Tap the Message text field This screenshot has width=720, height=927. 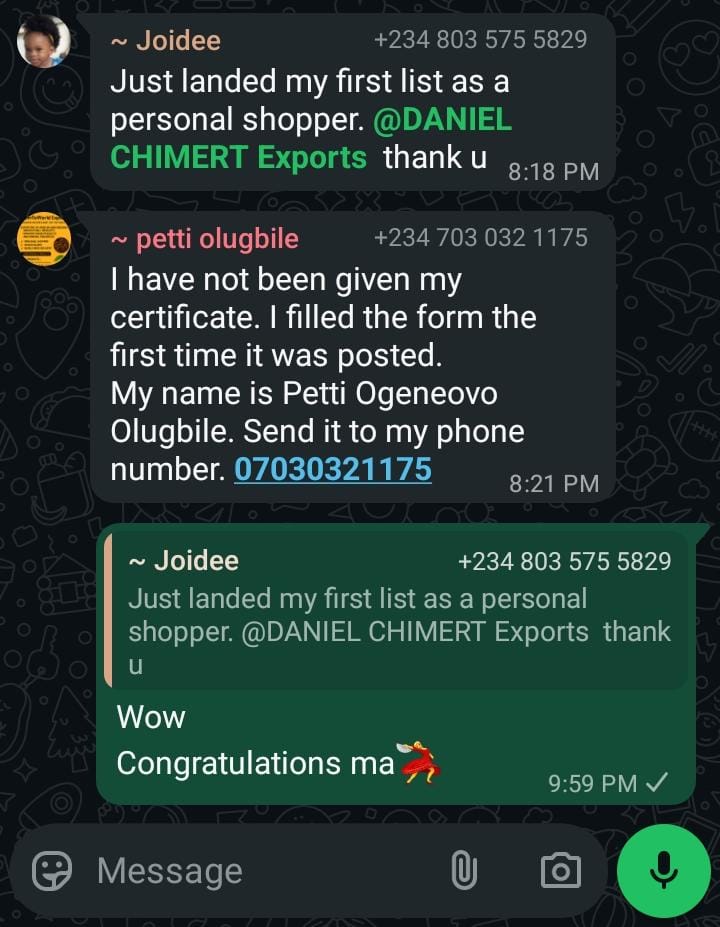pyautogui.click(x=260, y=871)
